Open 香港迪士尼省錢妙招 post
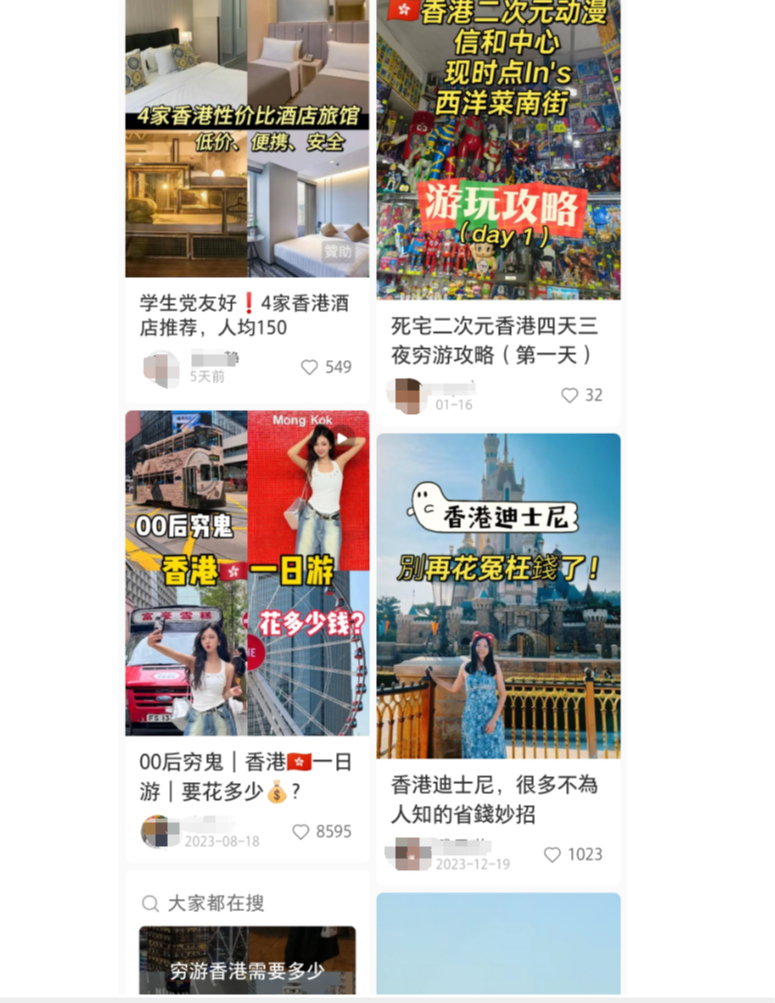This screenshot has width=775, height=1003. [x=498, y=595]
